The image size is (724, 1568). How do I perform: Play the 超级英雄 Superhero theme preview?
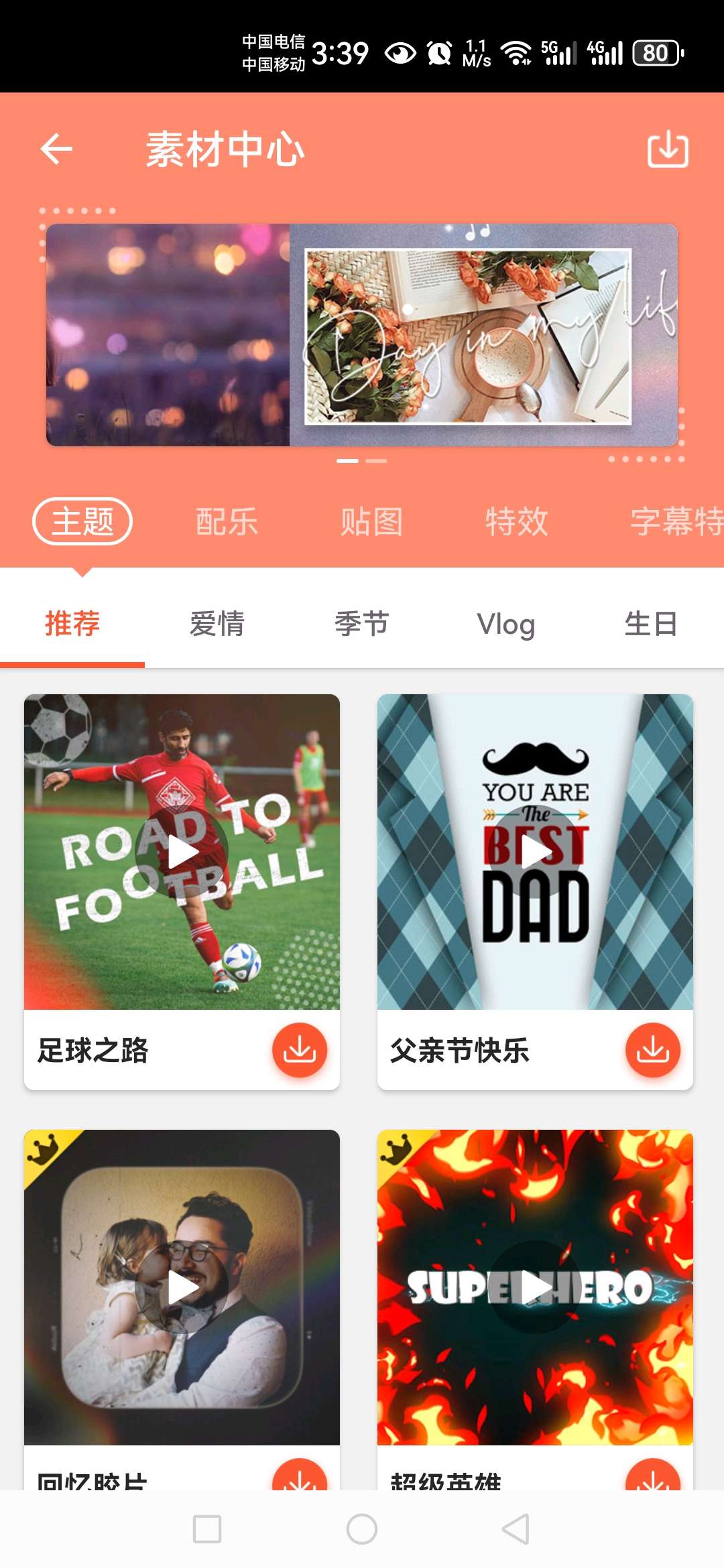coord(535,1287)
